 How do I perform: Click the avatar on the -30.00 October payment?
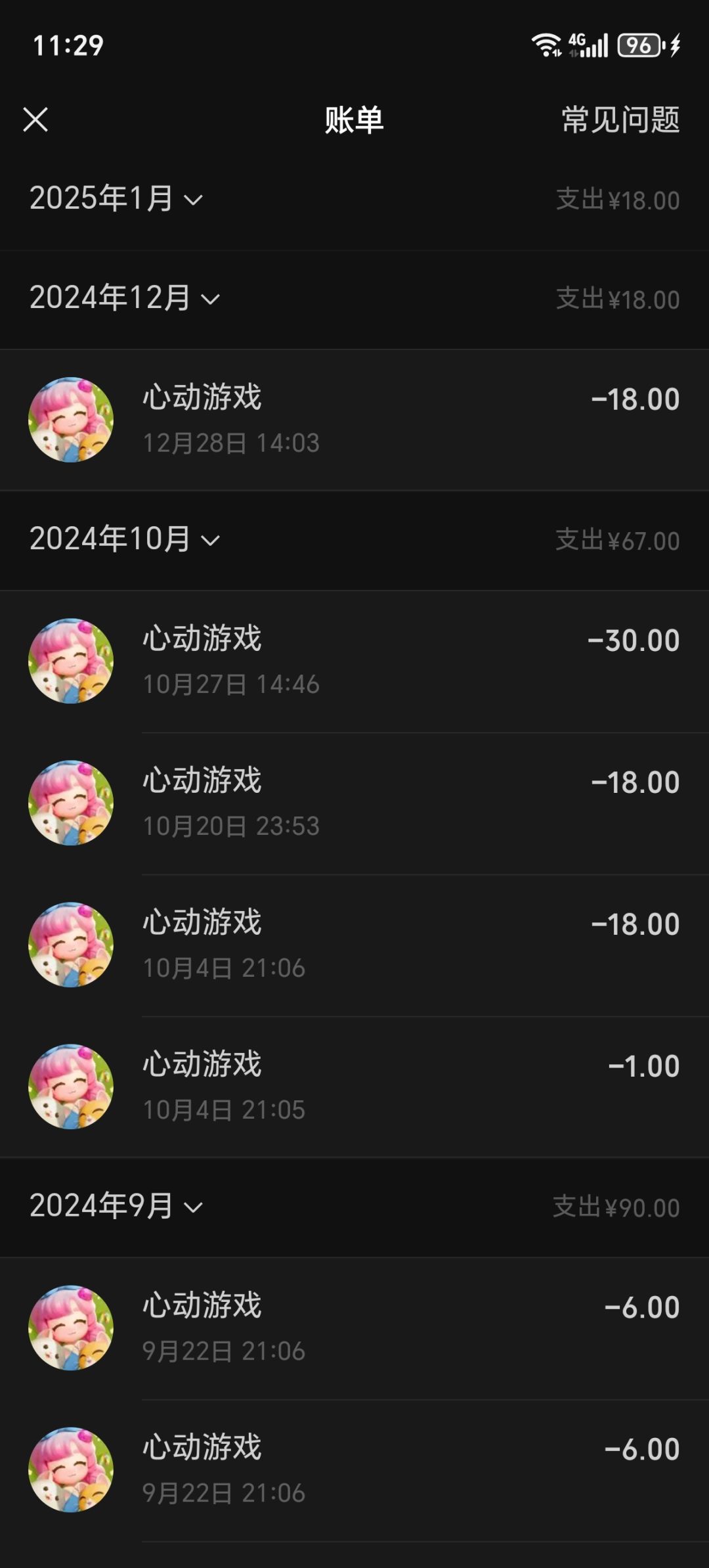(72, 661)
